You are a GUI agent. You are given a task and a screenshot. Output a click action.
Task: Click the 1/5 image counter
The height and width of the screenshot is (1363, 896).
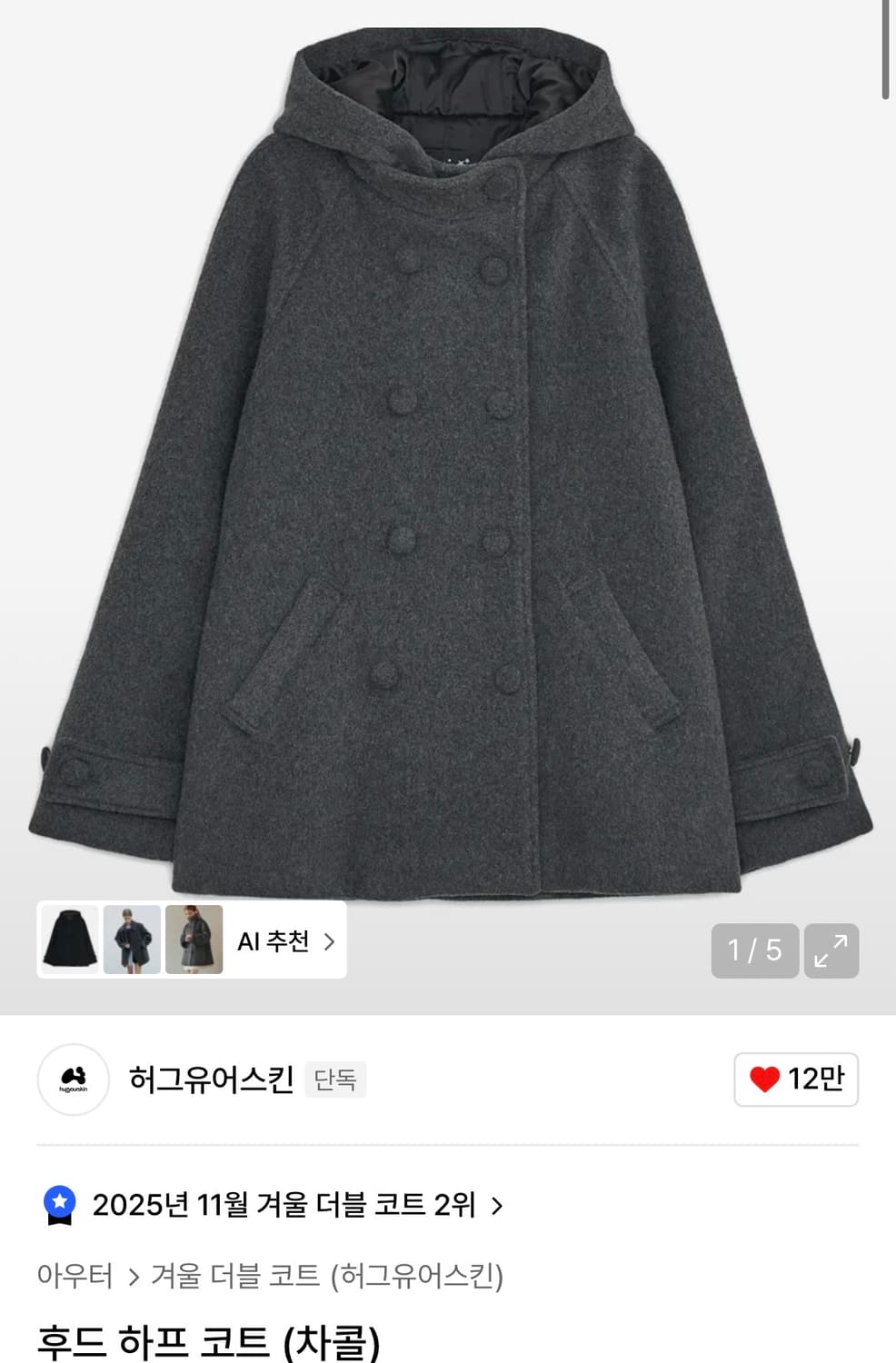pyautogui.click(x=752, y=950)
